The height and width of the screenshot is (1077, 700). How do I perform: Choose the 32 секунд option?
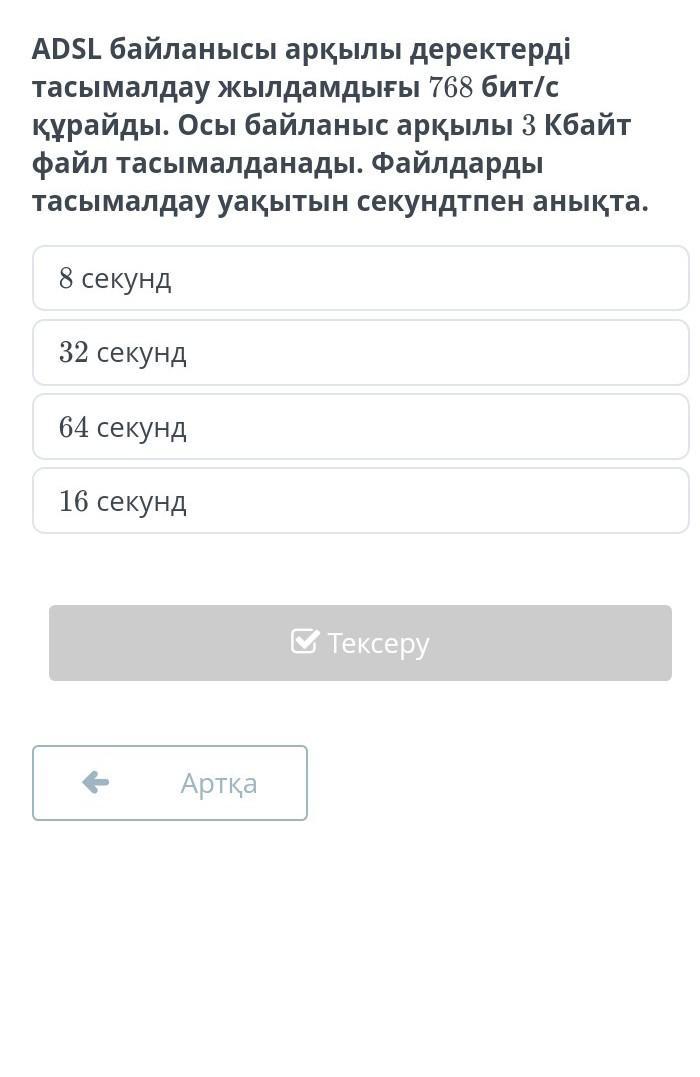pyautogui.click(x=360, y=352)
